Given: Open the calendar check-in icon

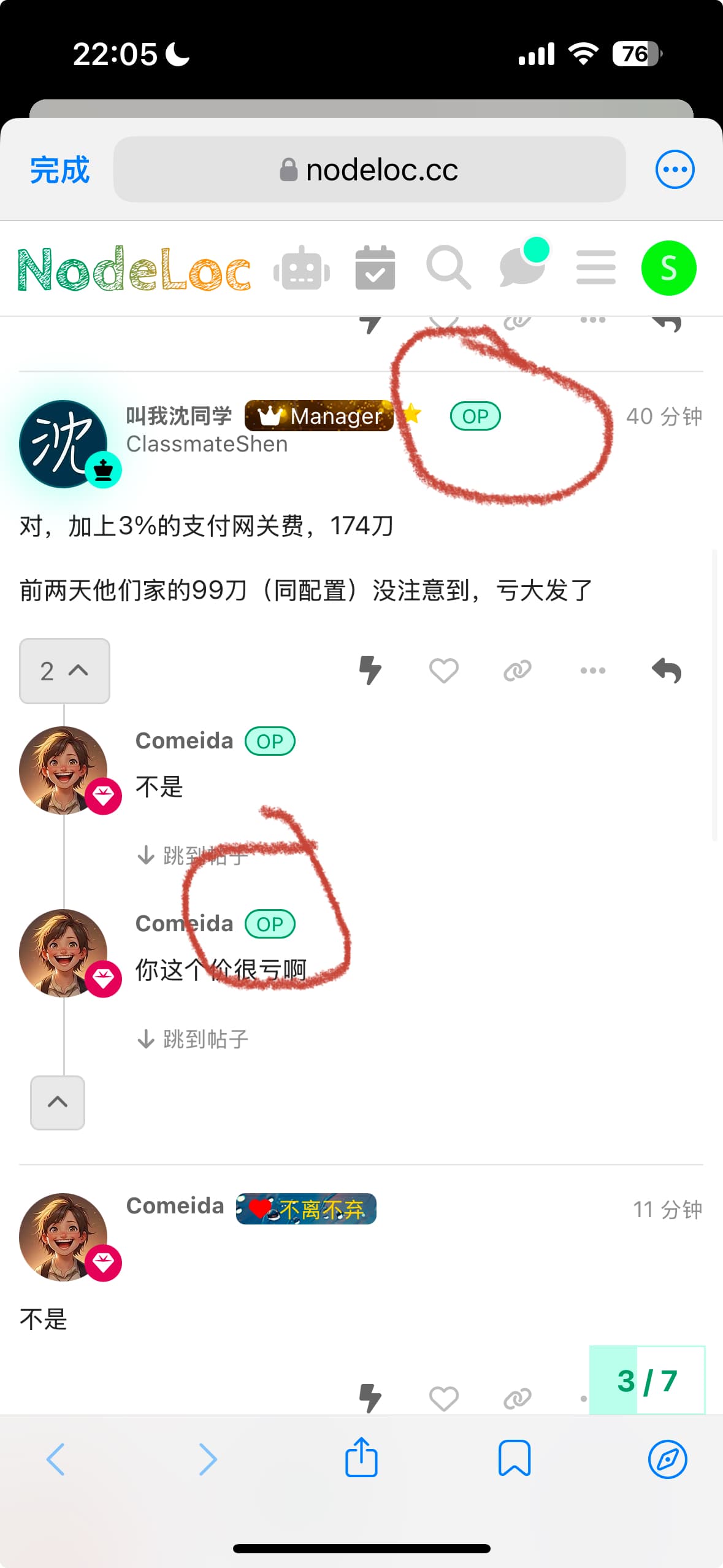Looking at the screenshot, I should 375,267.
